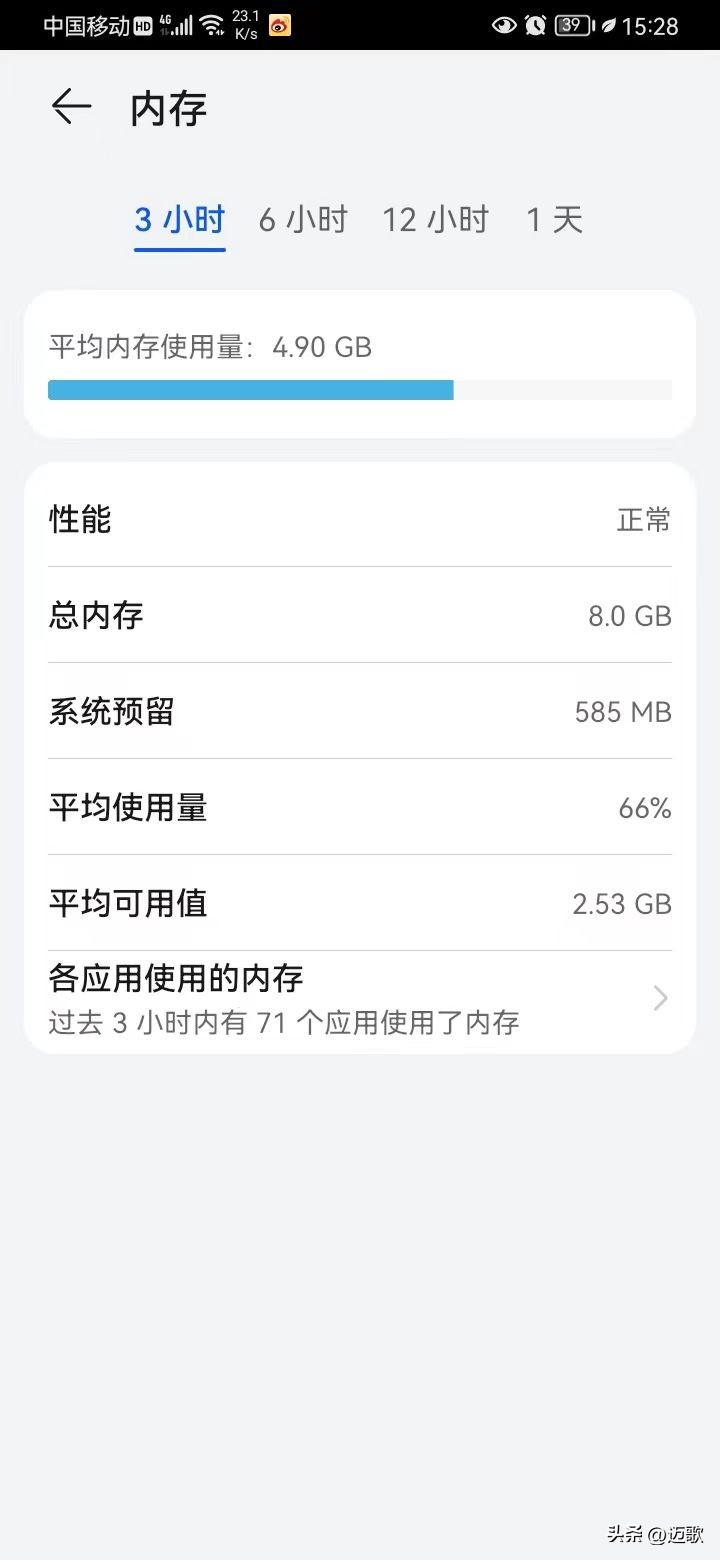
Task: Switch to the 6 小时 tab
Action: (302, 220)
